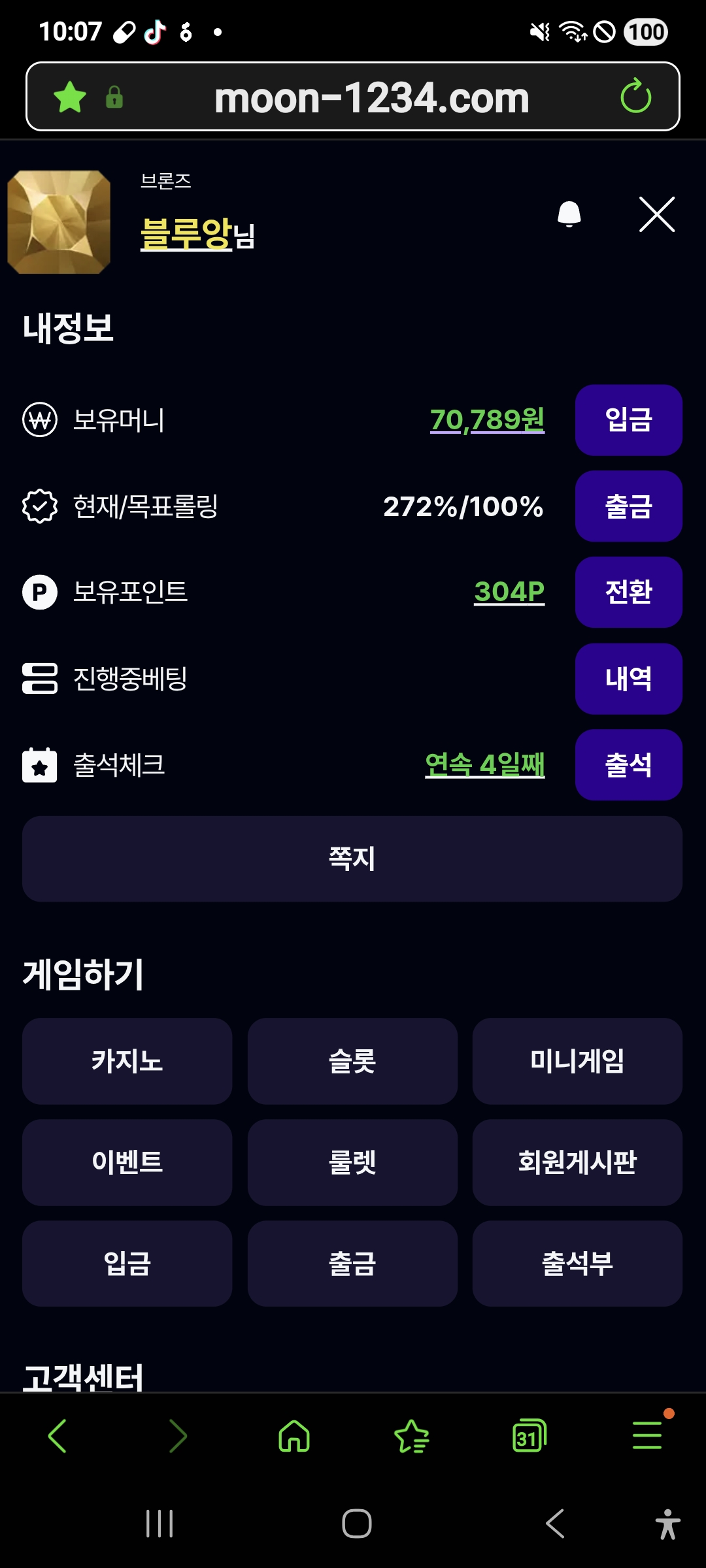The image size is (706, 1568).
Task: Open the 출석부 attendance sheet
Action: [x=577, y=1264]
